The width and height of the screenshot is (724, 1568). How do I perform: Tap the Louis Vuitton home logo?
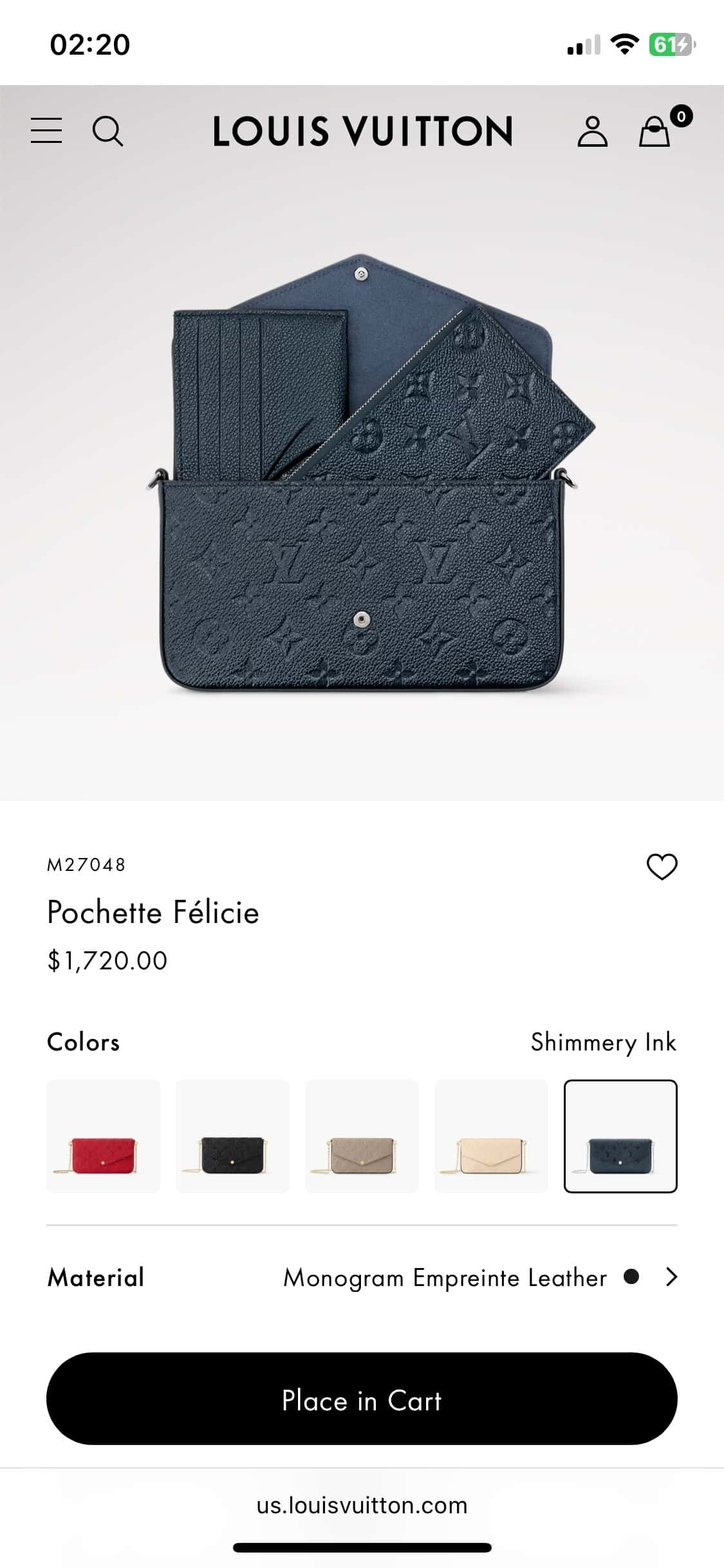point(362,131)
